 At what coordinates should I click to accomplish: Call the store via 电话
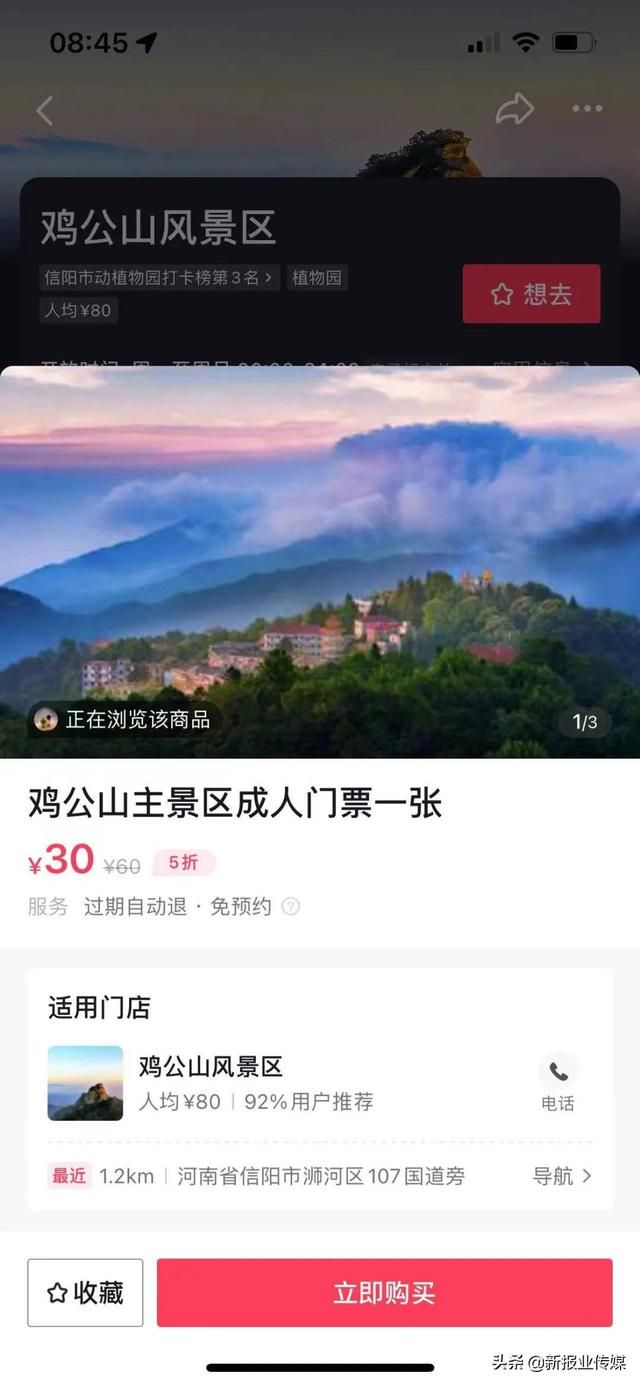[558, 1083]
